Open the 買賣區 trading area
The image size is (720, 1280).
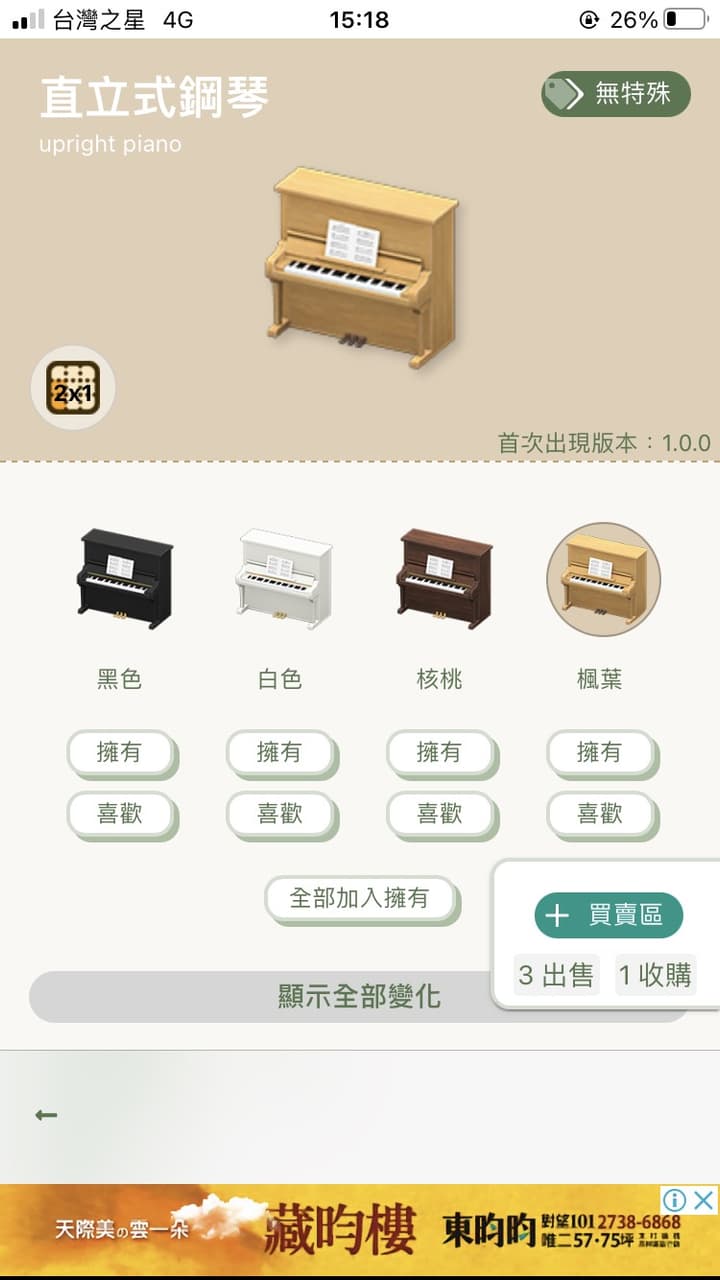tap(609, 915)
